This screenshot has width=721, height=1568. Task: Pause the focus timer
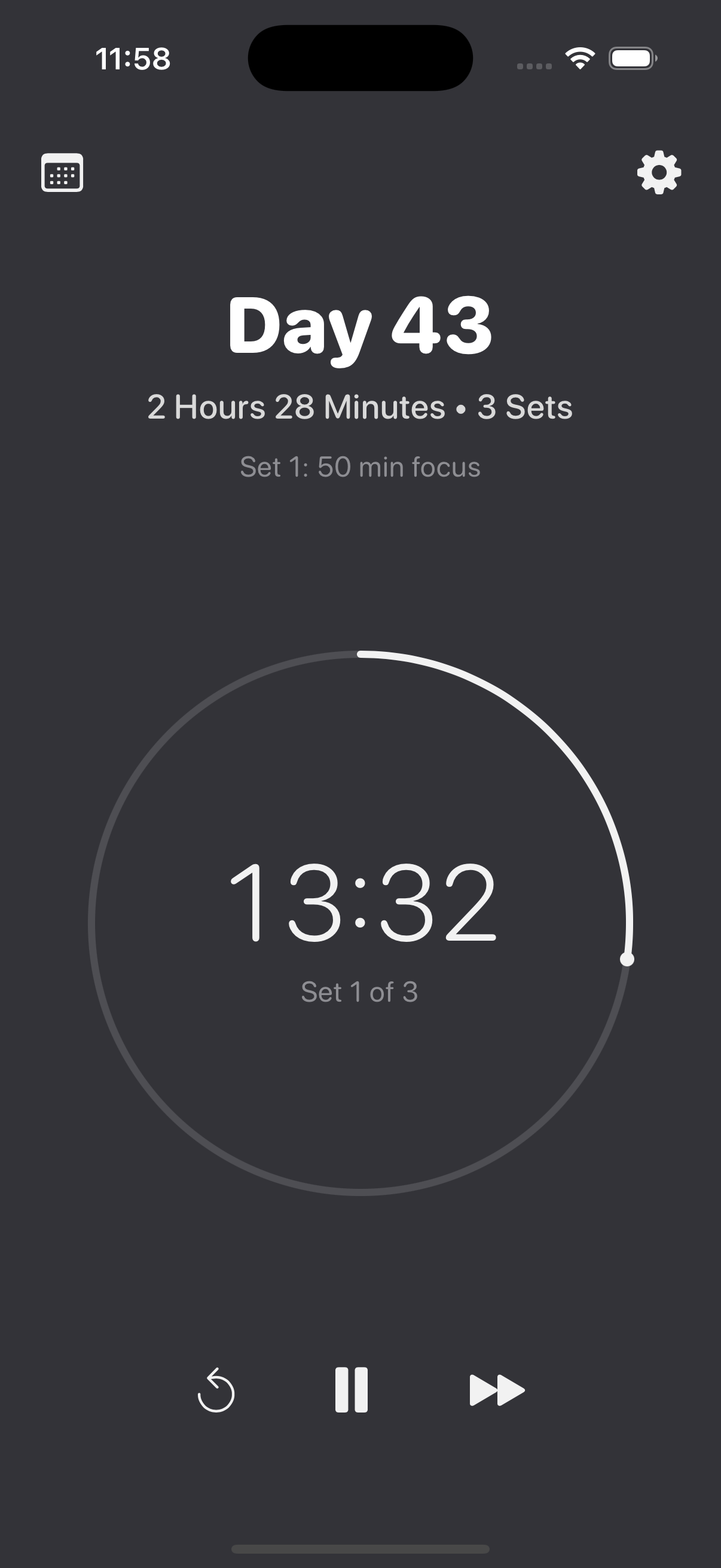coord(352,1390)
